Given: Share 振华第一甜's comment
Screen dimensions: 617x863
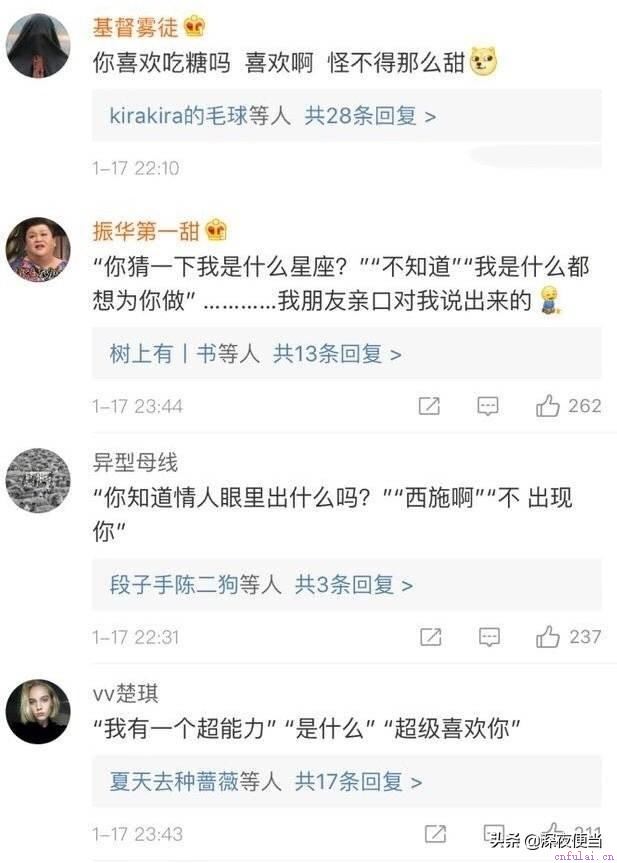Looking at the screenshot, I should [429, 405].
